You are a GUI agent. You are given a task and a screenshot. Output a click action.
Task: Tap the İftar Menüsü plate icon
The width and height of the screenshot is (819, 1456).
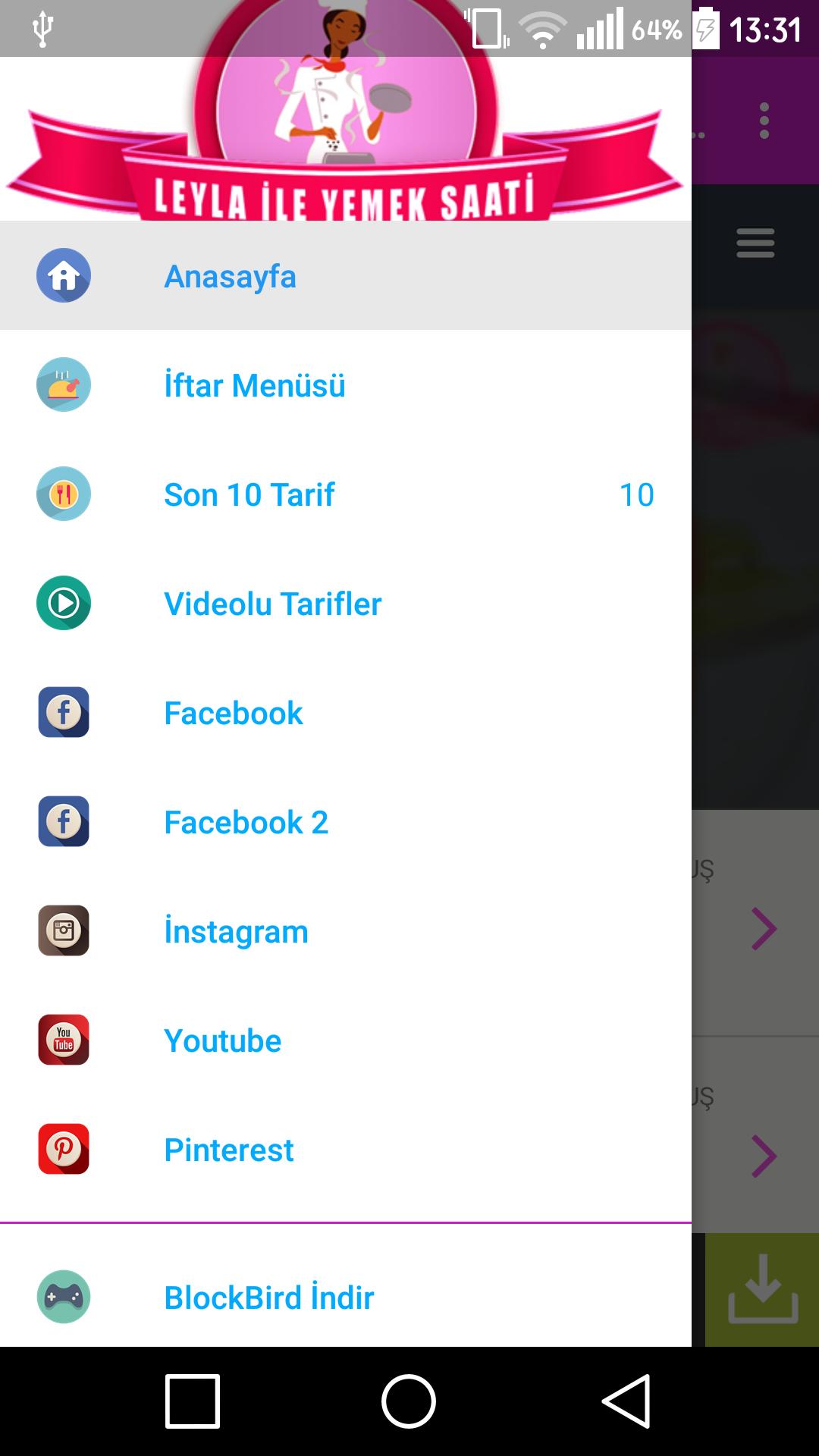64,385
